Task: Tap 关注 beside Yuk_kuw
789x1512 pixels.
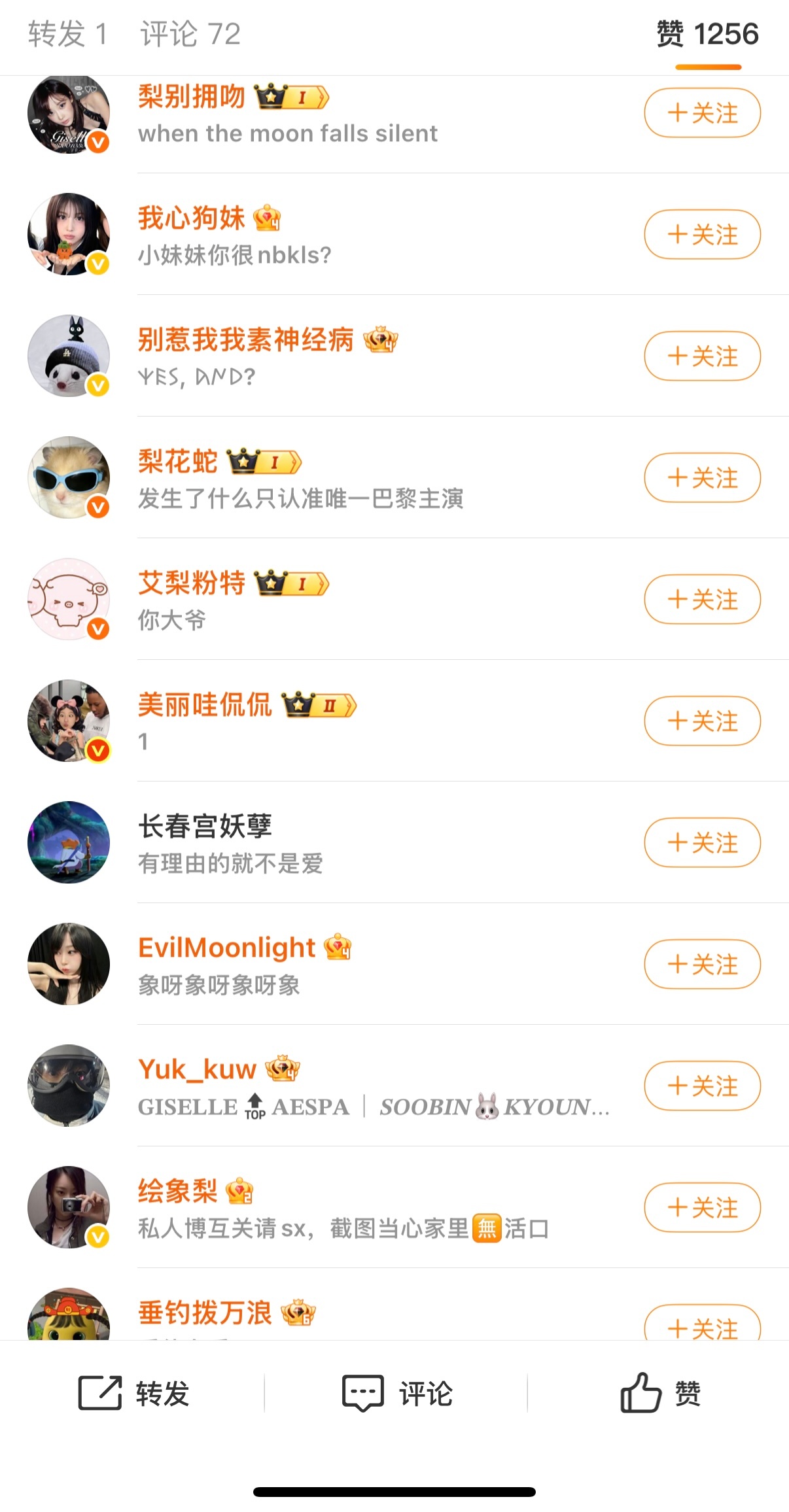Action: 702,1086
